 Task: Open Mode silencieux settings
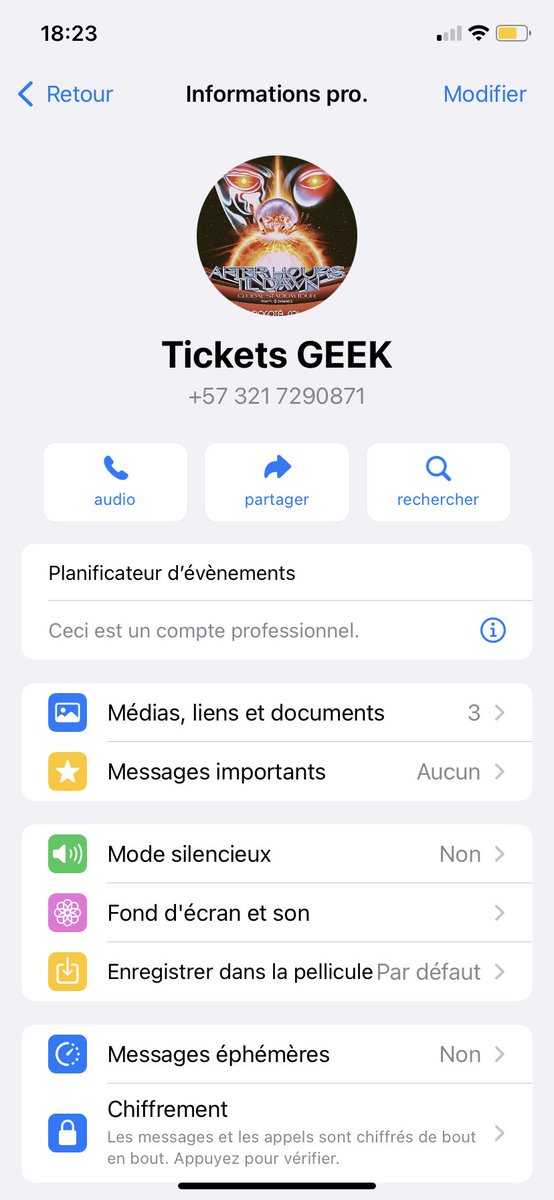click(277, 854)
